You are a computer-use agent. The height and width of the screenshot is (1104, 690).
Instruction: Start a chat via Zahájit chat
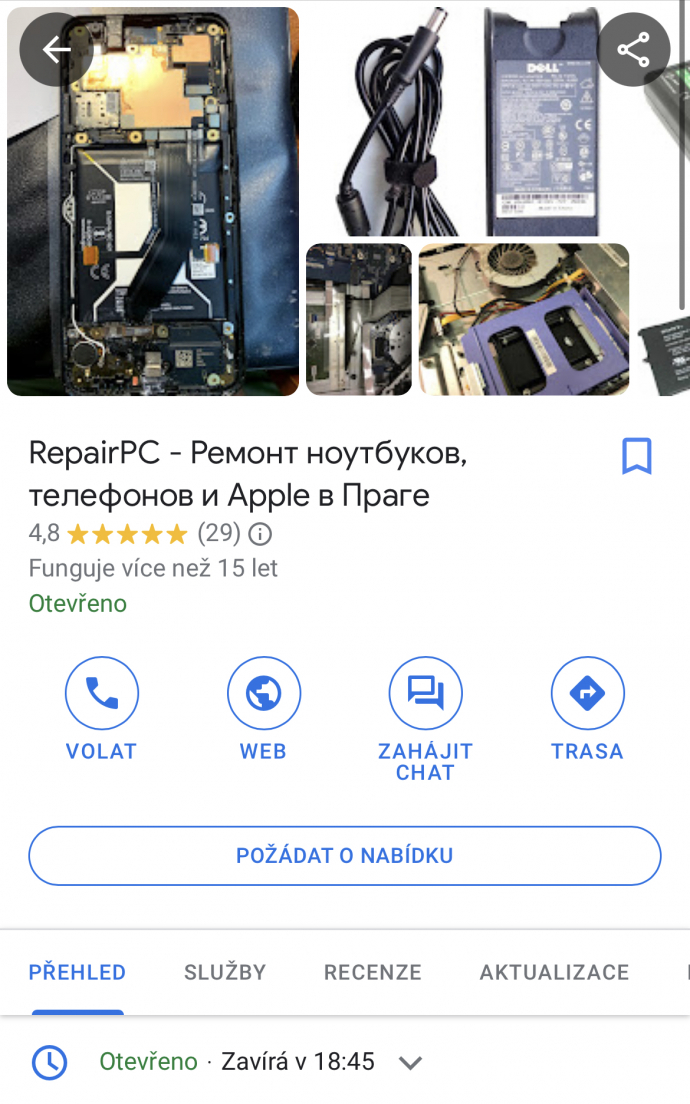[425, 694]
